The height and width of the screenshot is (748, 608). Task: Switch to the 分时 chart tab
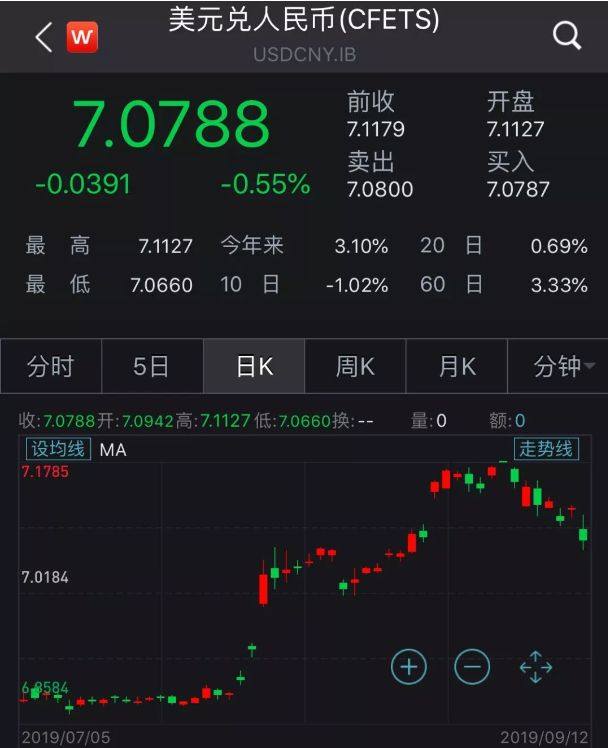pyautogui.click(x=51, y=367)
